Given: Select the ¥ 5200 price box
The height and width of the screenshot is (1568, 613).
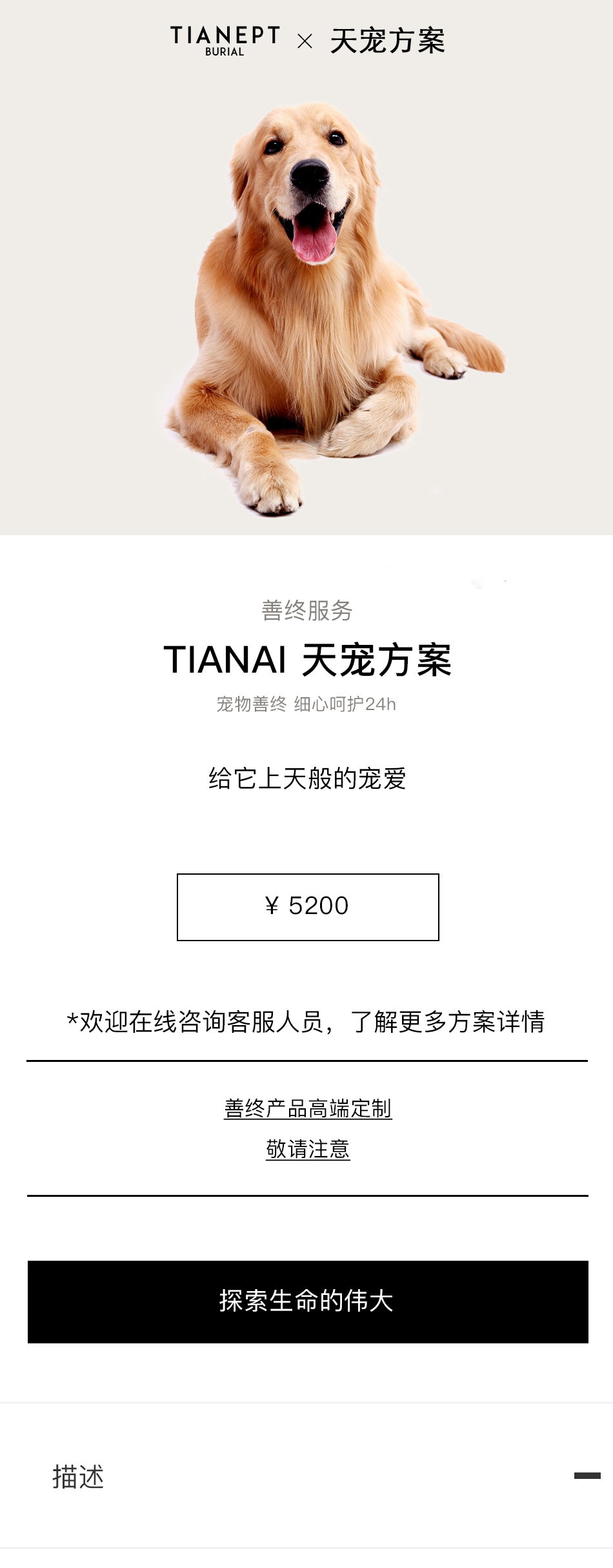Looking at the screenshot, I should coord(308,906).
